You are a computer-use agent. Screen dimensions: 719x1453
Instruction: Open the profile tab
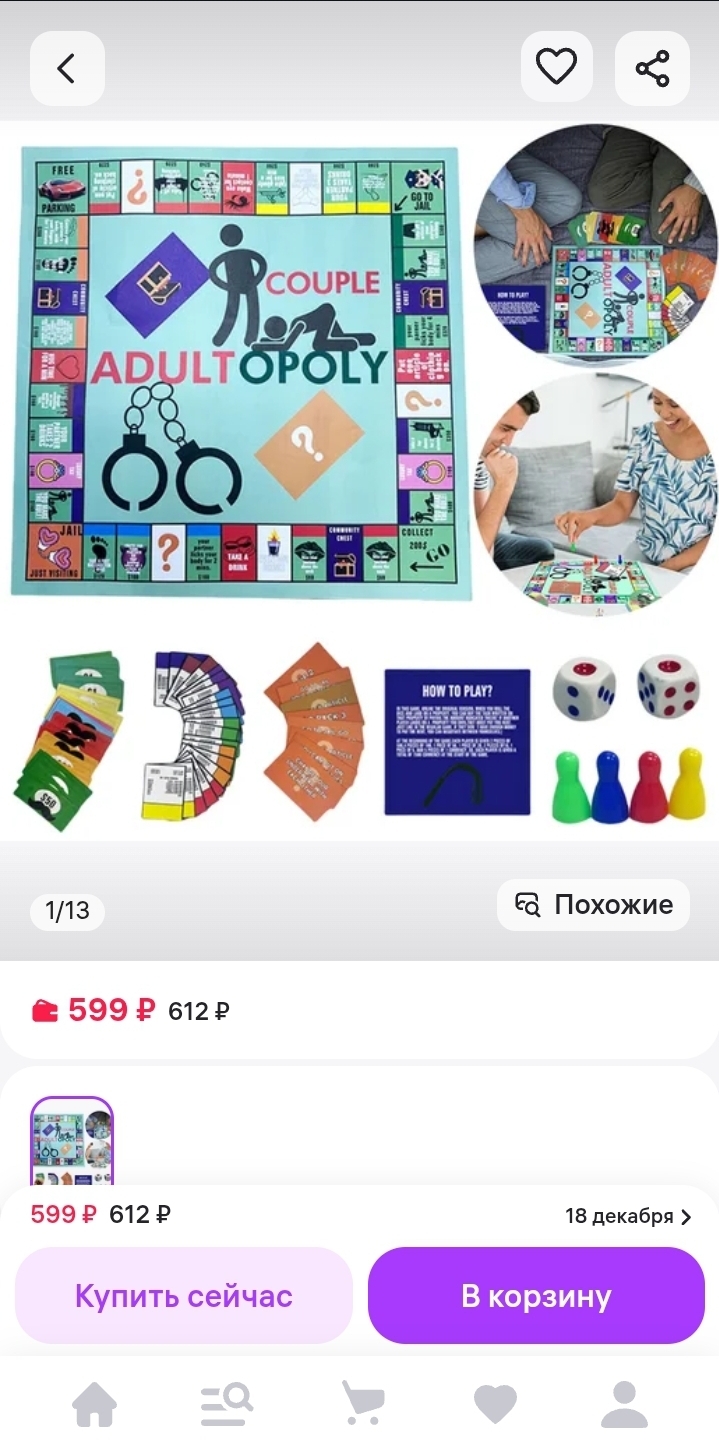tap(625, 1405)
